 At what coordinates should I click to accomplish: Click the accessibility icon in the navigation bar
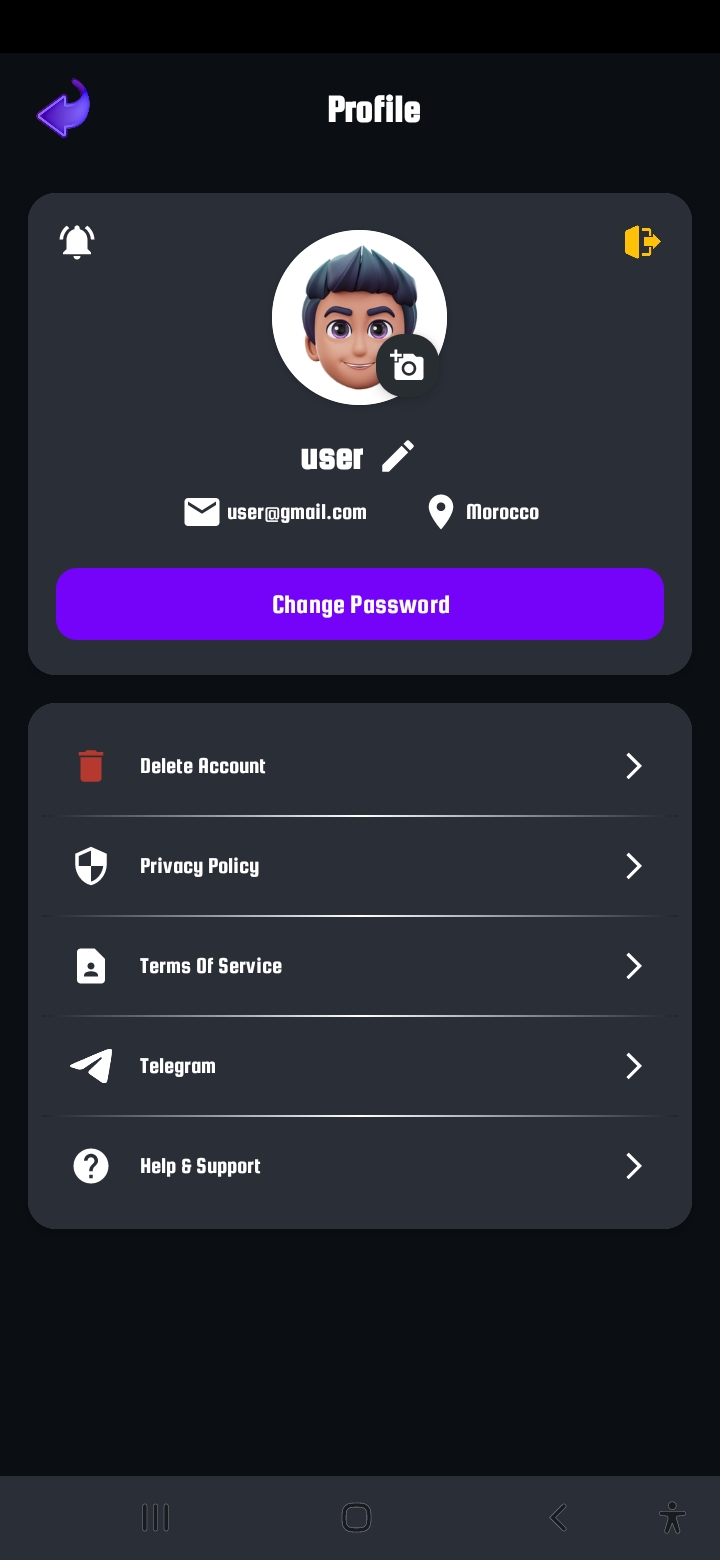[x=671, y=1517]
